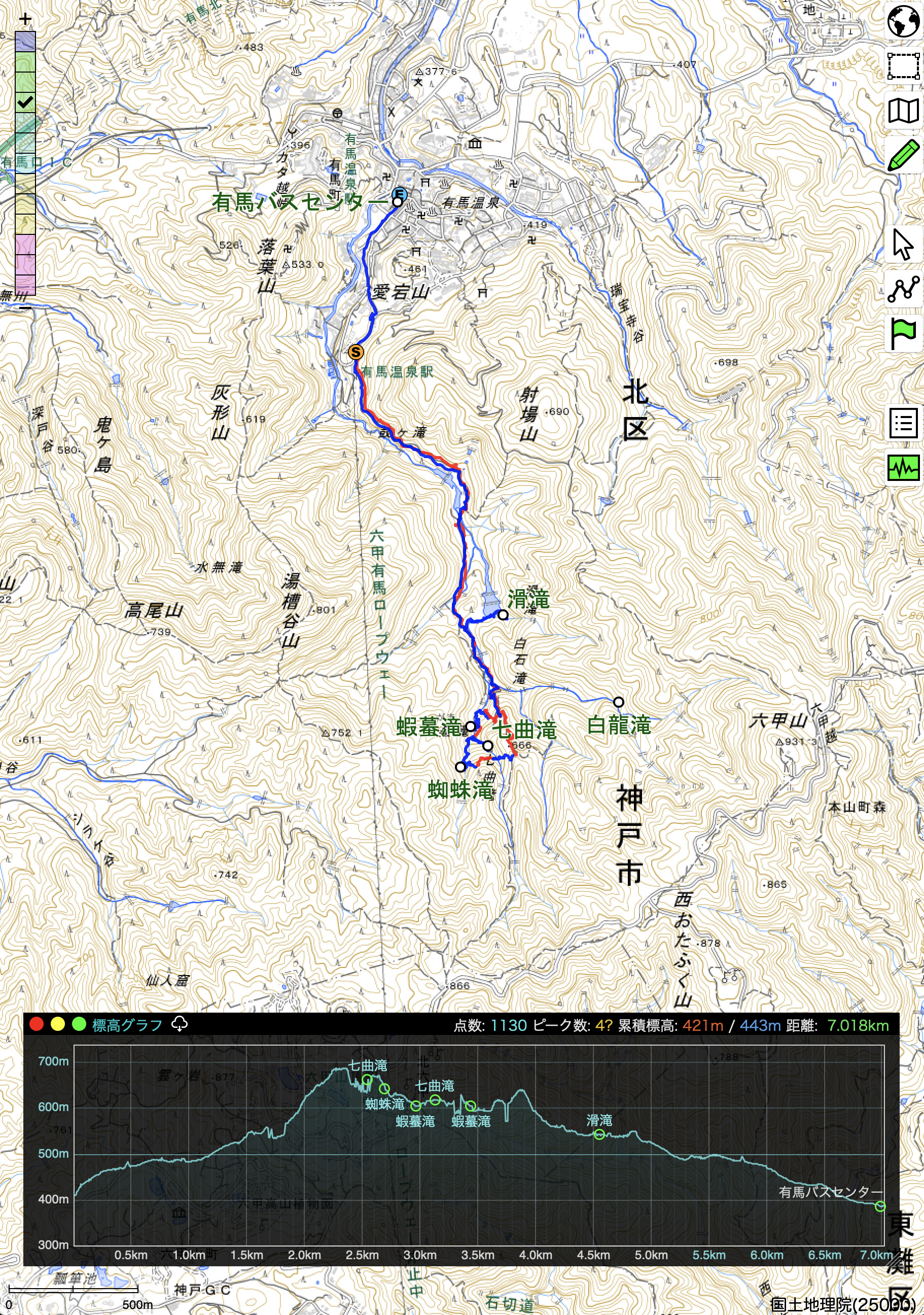Screen dimensions: 924x1315
Task: Choose the arrow cursor tool
Action: point(903,244)
